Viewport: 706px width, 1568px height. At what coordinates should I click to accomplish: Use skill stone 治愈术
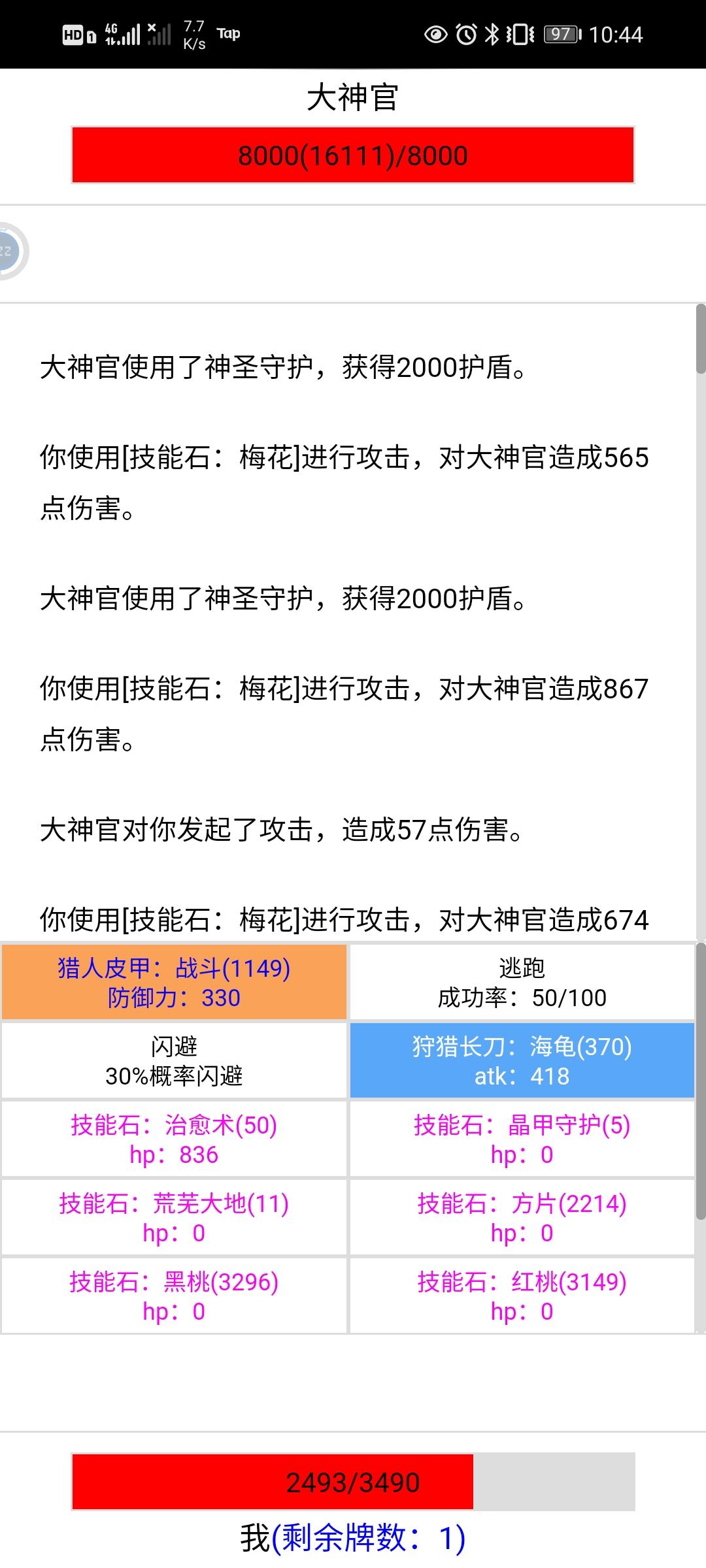point(174,1139)
